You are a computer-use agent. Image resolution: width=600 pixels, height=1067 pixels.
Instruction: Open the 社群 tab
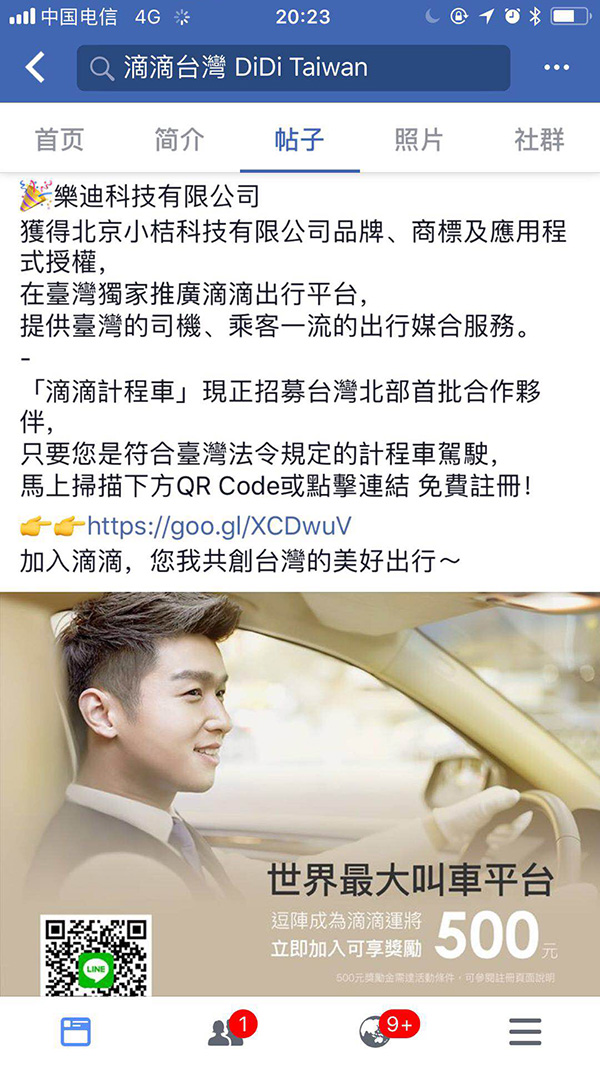click(539, 139)
